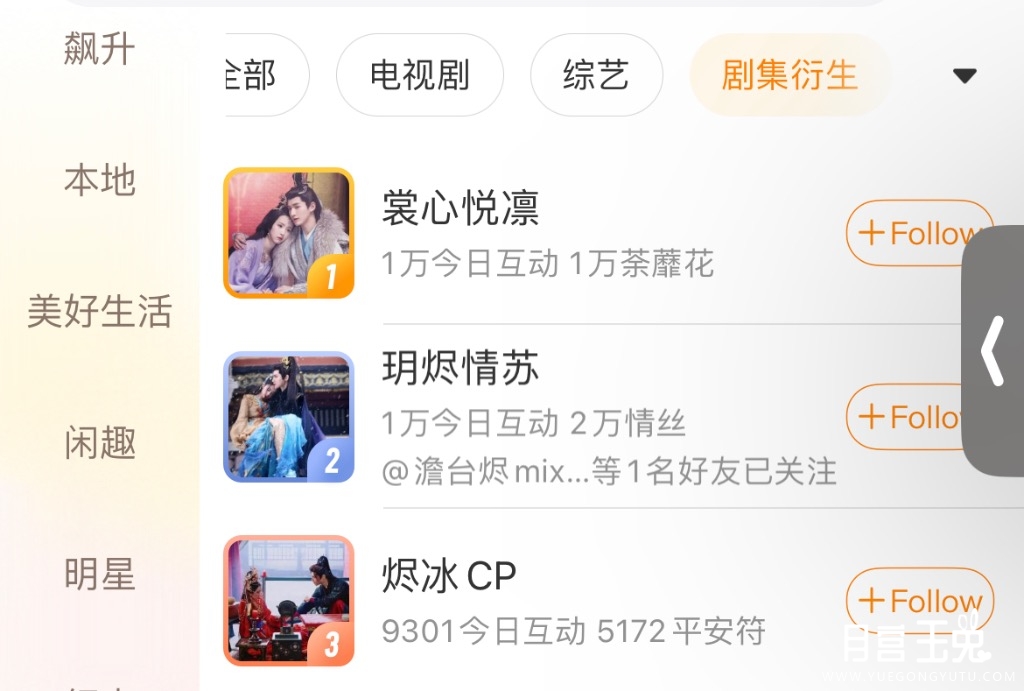This screenshot has height=691, width=1024.
Task: Open the 裳心悦凛 super topic
Action: [x=460, y=208]
